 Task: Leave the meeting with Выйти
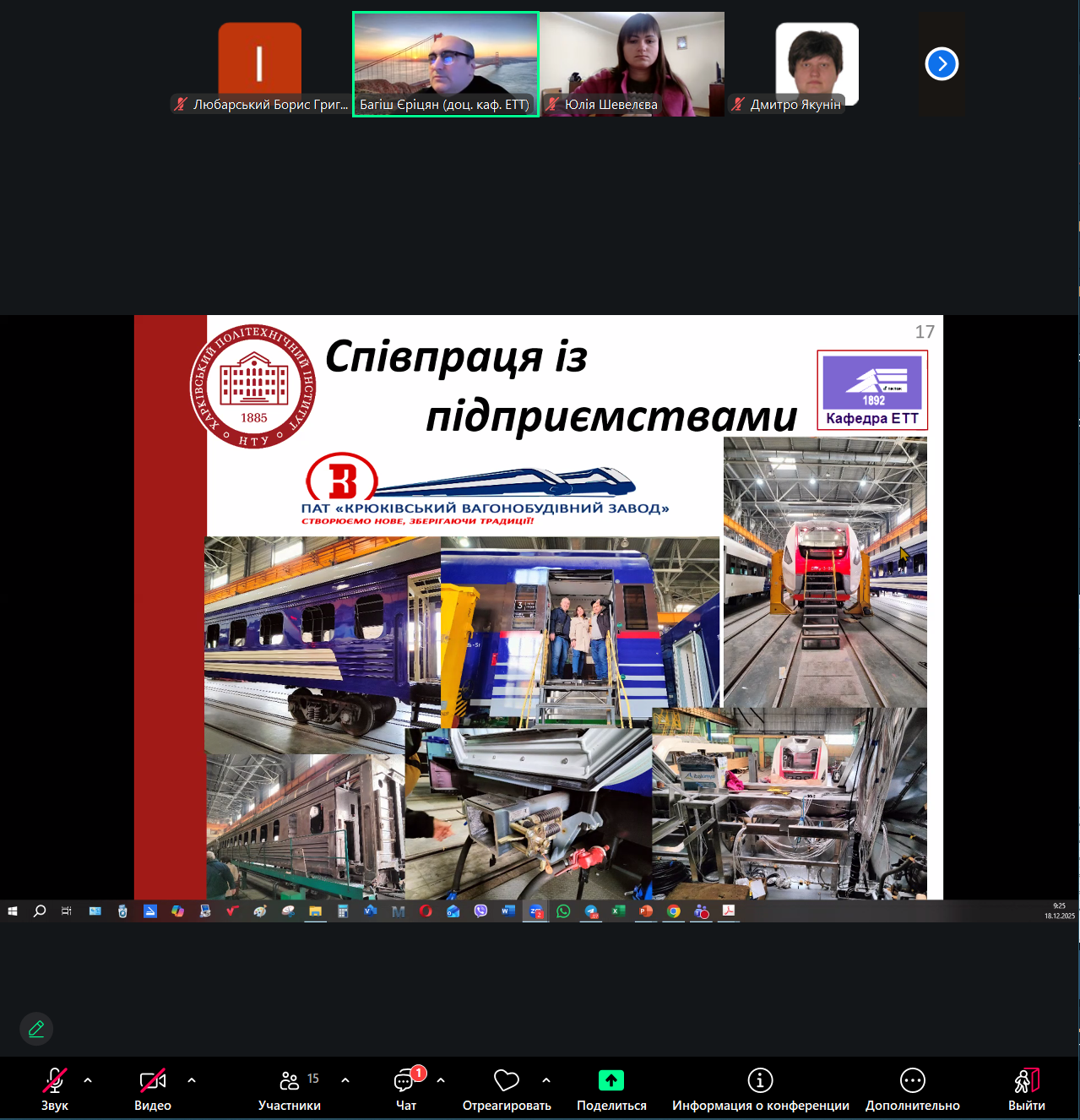coord(1026,1087)
